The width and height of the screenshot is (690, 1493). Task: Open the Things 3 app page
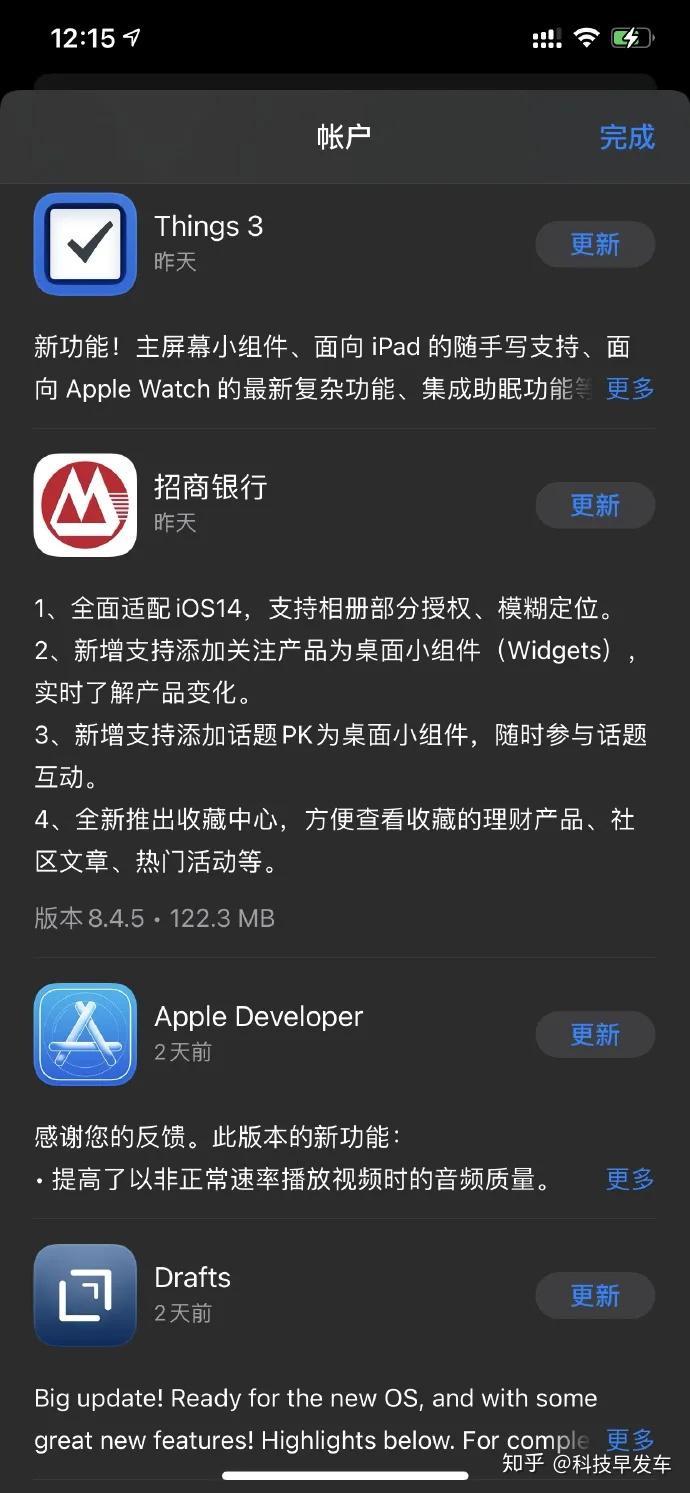click(x=85, y=244)
